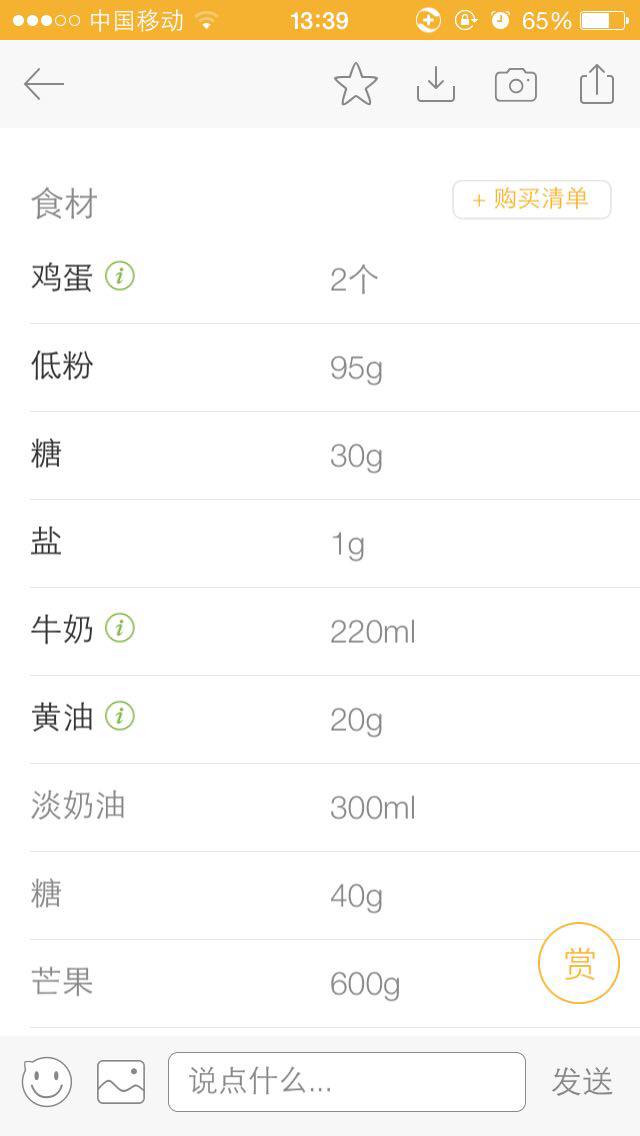640x1136 pixels.
Task: Focus the 说点什么 comment field
Action: (x=346, y=1082)
